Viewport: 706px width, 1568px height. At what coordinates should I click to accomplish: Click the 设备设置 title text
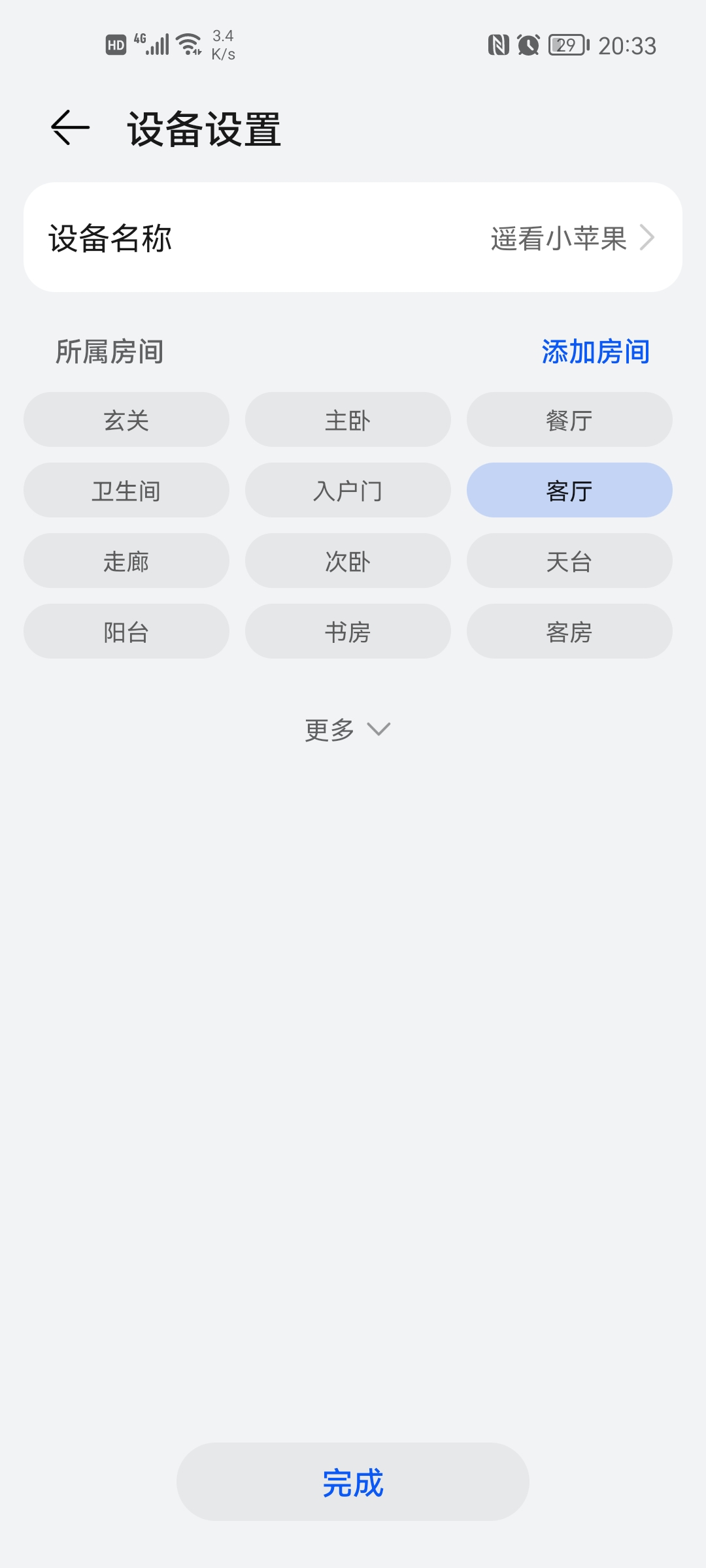click(x=203, y=128)
